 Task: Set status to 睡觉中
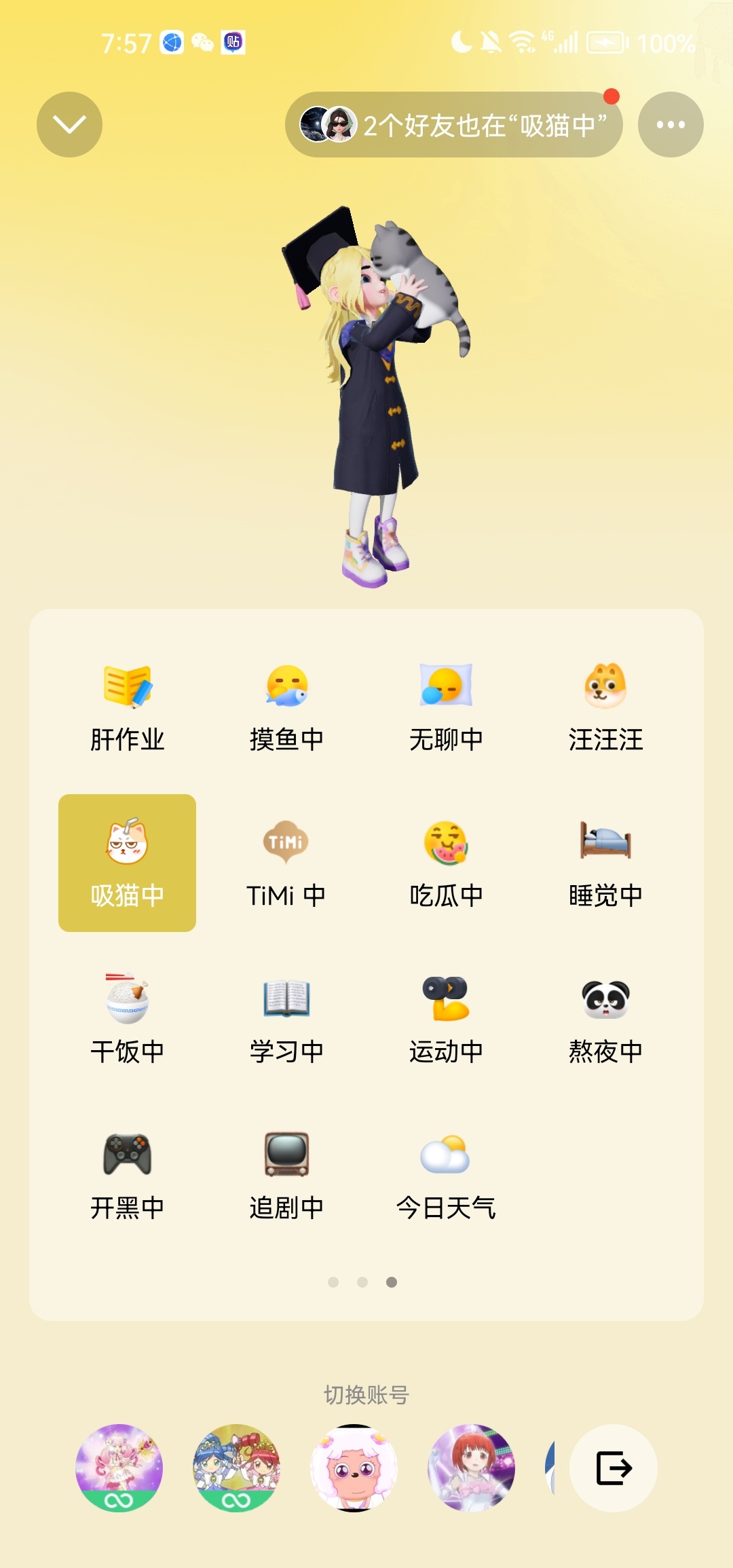coord(605,864)
